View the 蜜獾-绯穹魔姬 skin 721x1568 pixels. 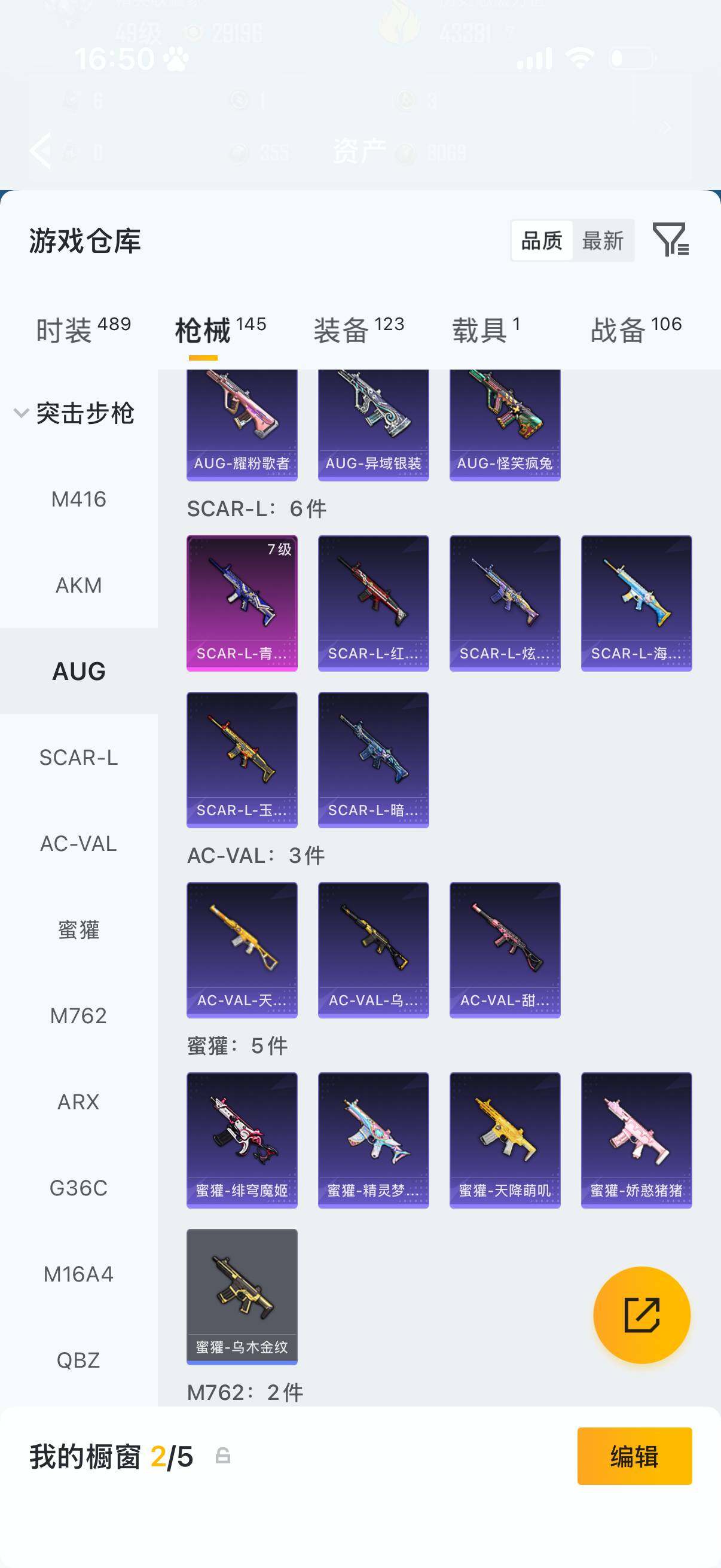(242, 1139)
